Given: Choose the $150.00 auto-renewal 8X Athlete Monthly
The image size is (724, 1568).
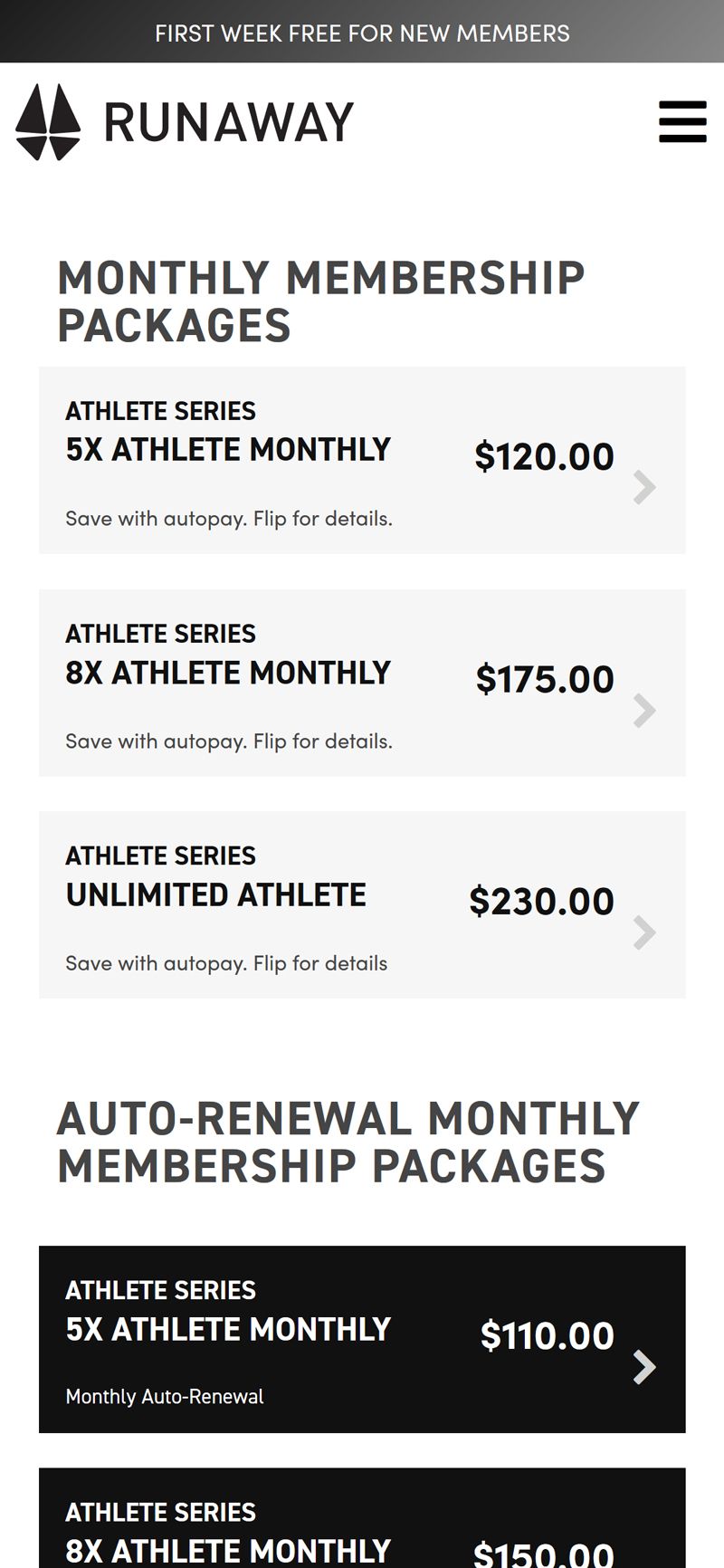Looking at the screenshot, I should click(x=362, y=1518).
